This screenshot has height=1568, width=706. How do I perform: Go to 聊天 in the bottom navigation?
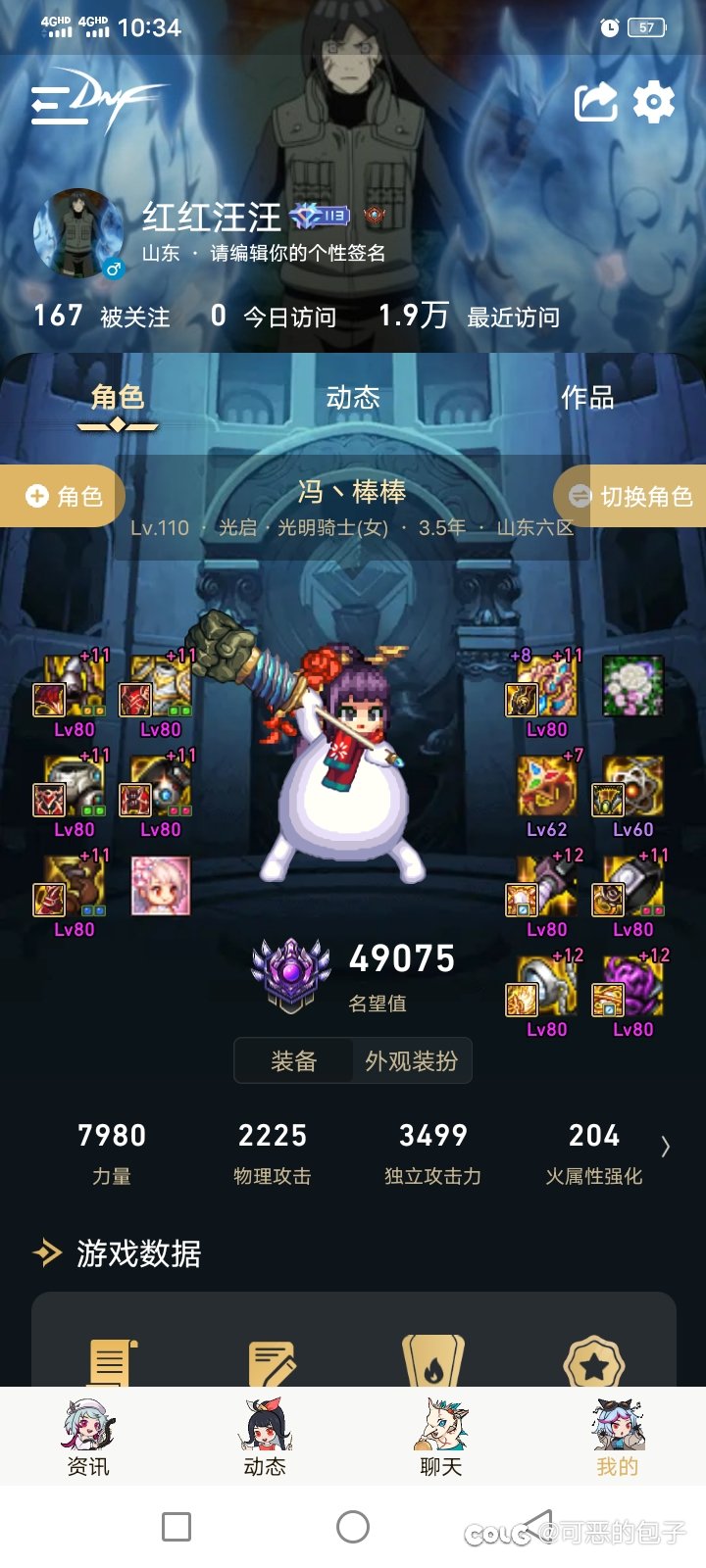click(441, 1438)
